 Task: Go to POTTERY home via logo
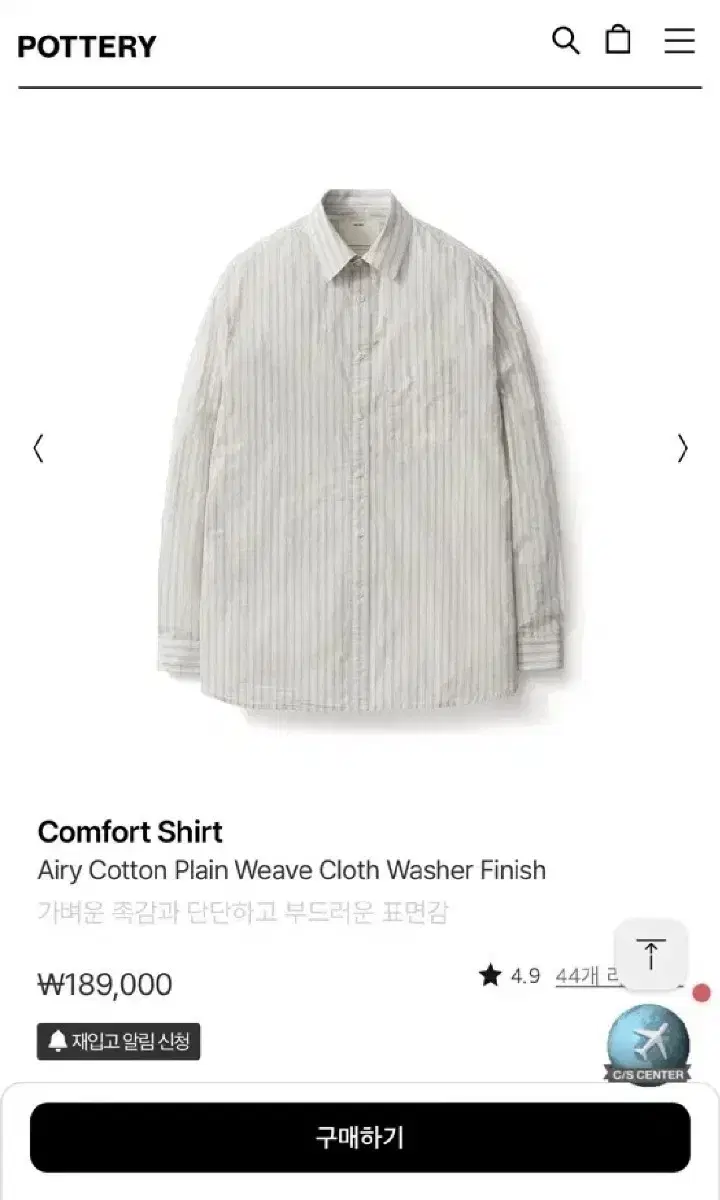(88, 46)
